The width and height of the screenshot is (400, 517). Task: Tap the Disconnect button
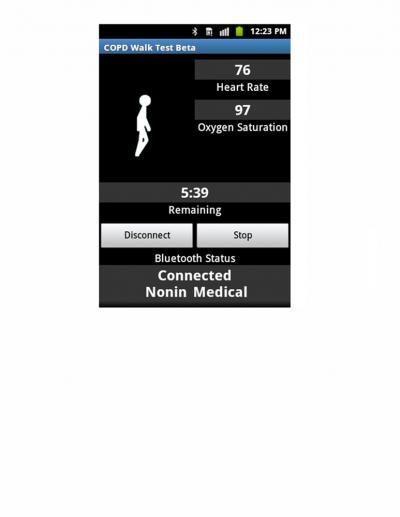pos(147,235)
